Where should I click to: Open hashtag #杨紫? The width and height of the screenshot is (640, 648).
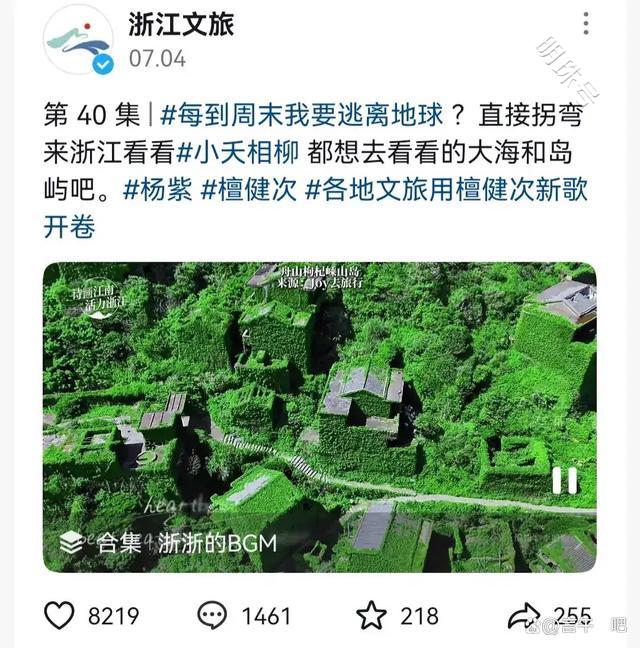pyautogui.click(x=156, y=190)
